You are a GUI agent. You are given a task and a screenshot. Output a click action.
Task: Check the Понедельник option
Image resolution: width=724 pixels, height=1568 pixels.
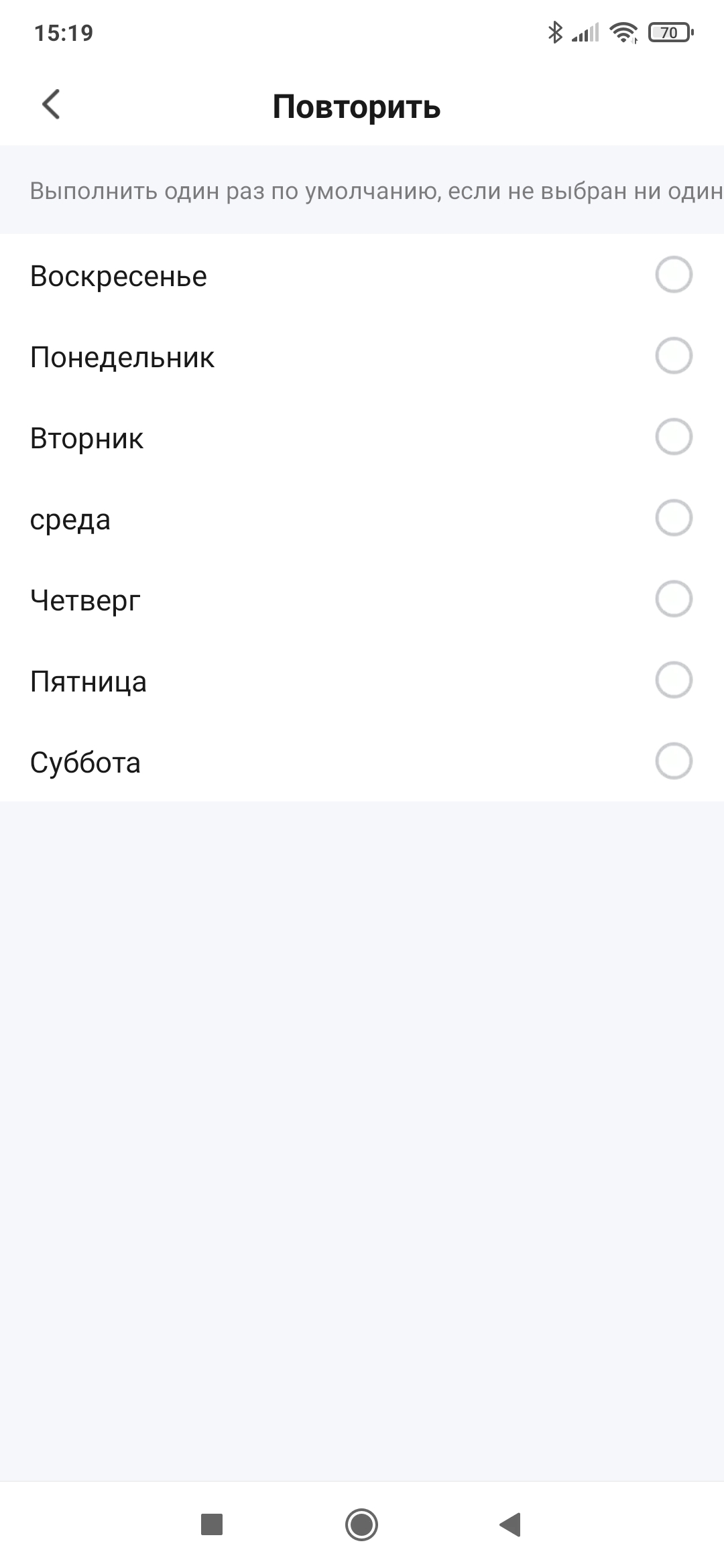tap(673, 356)
